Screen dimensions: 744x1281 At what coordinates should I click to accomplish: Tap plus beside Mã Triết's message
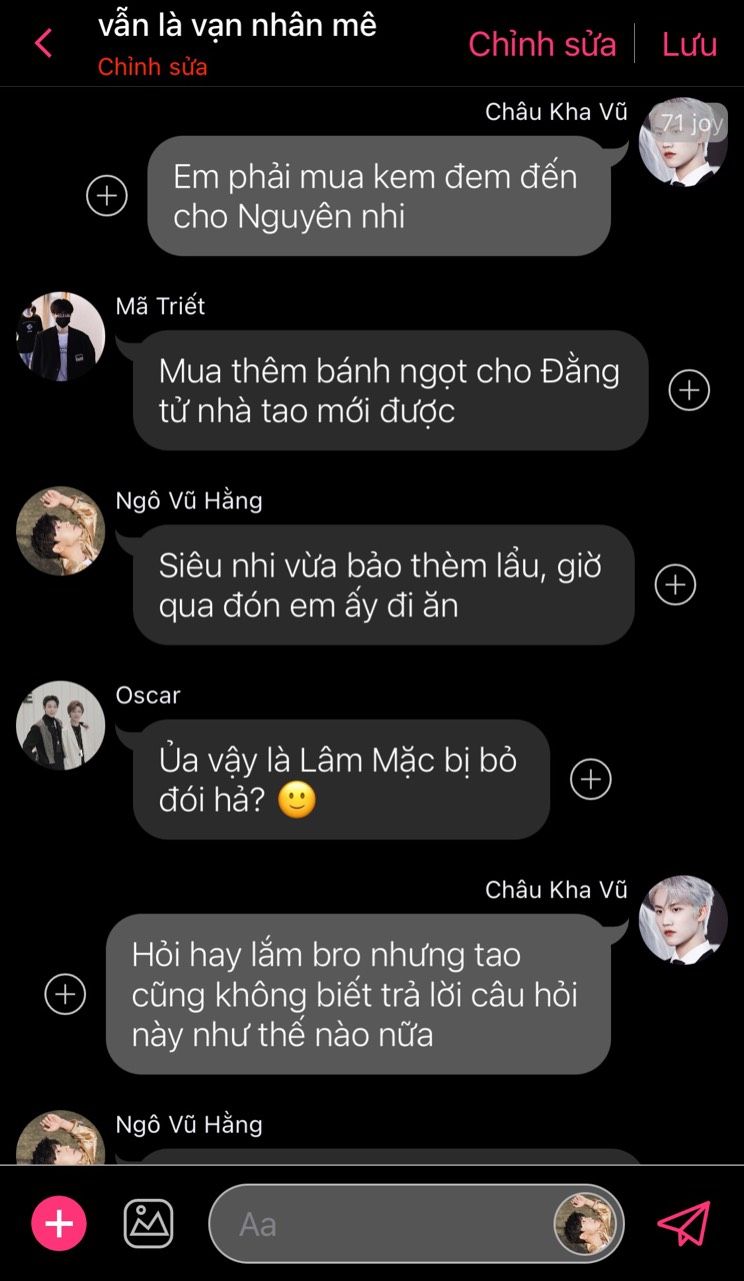pos(689,390)
